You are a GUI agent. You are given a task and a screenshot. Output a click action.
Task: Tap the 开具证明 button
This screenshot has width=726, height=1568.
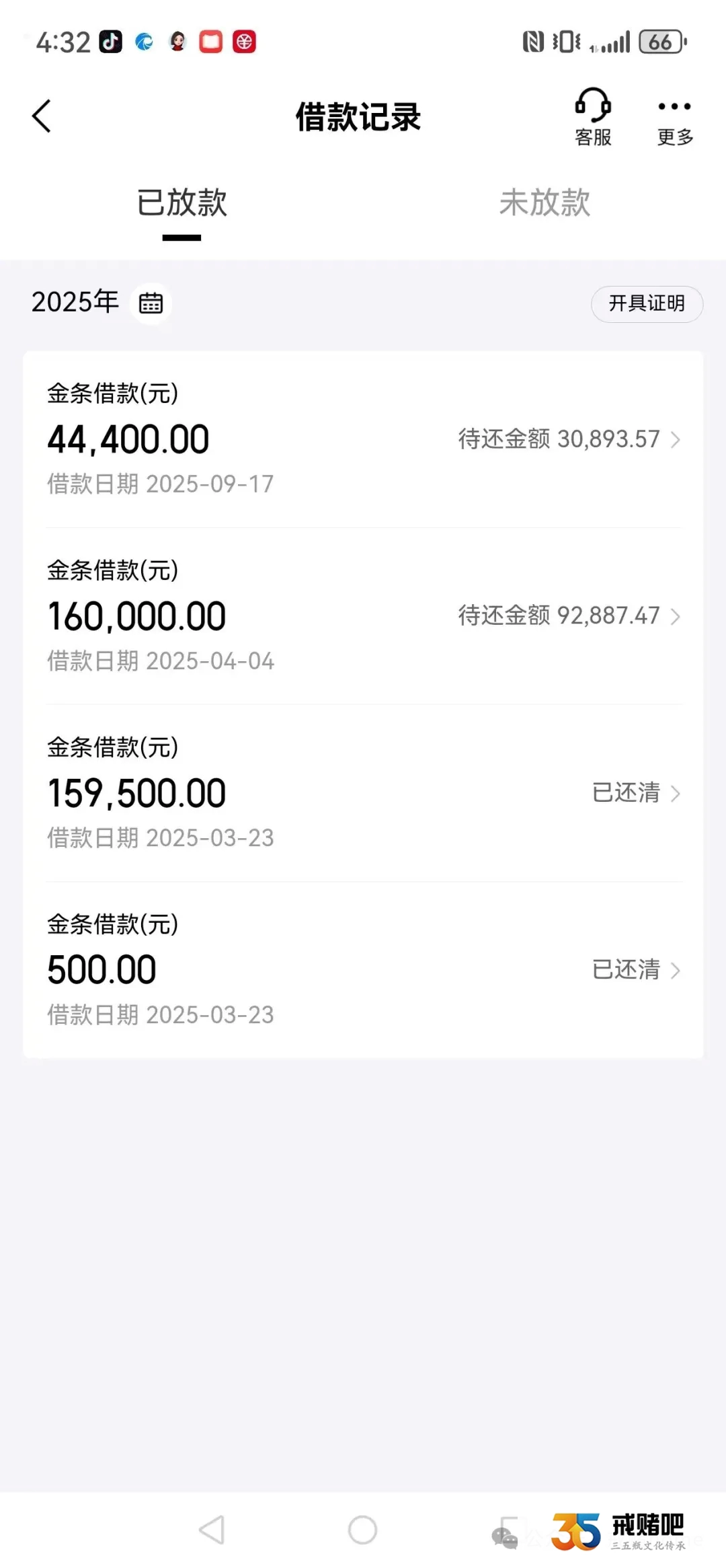pyautogui.click(x=645, y=303)
